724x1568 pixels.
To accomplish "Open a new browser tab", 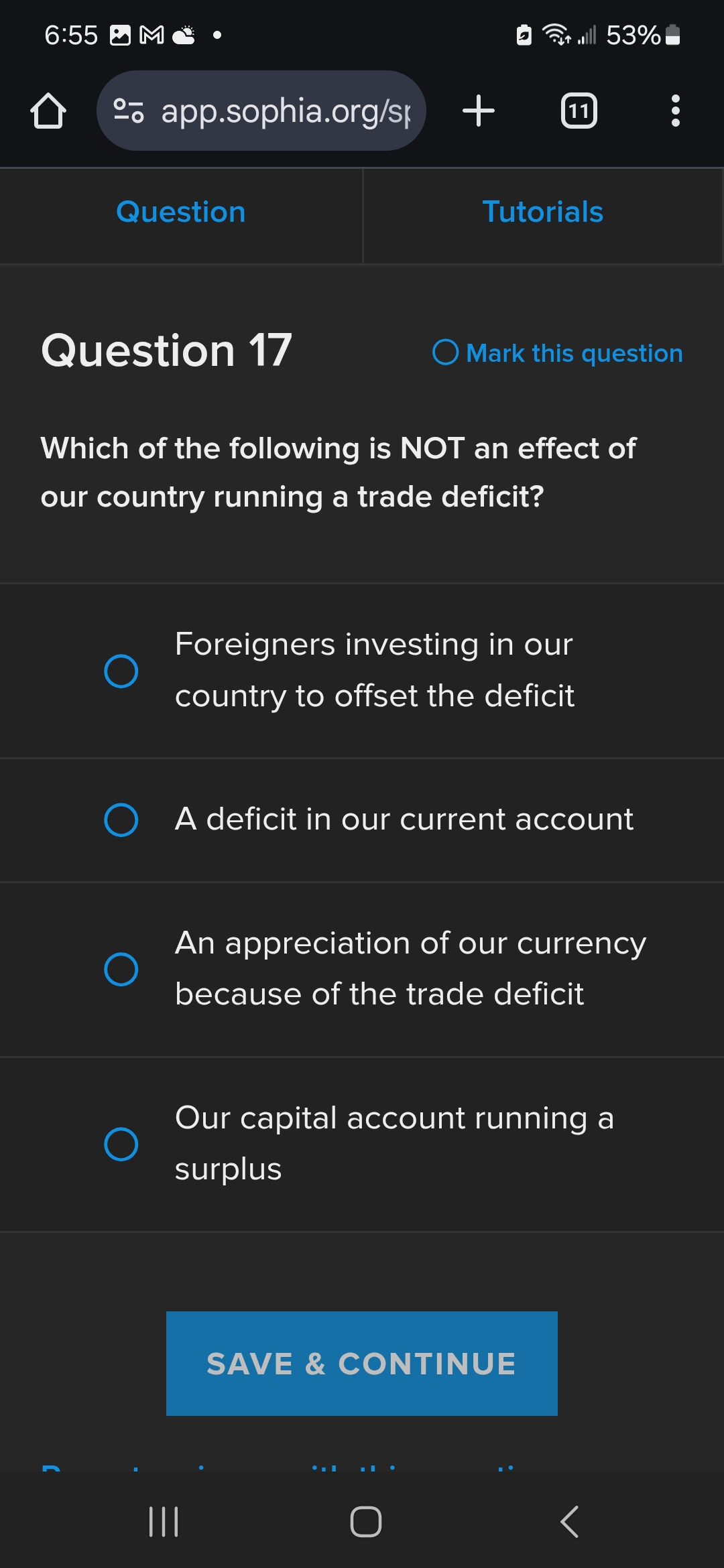I will pos(479,111).
